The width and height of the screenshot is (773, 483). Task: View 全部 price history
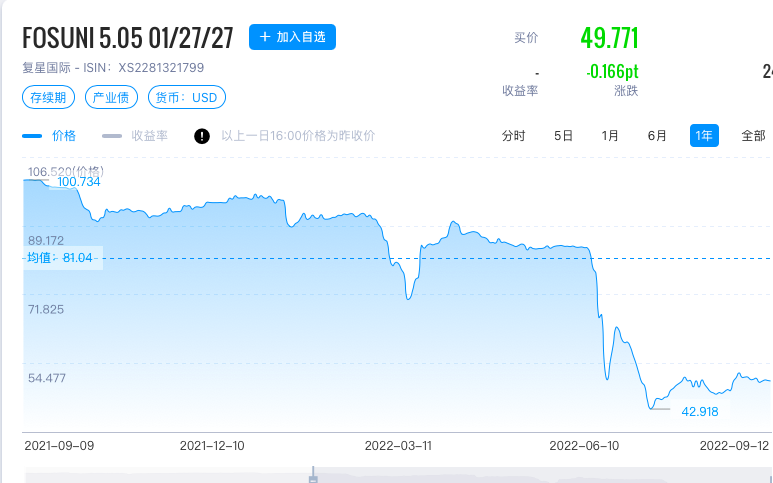pyautogui.click(x=753, y=136)
